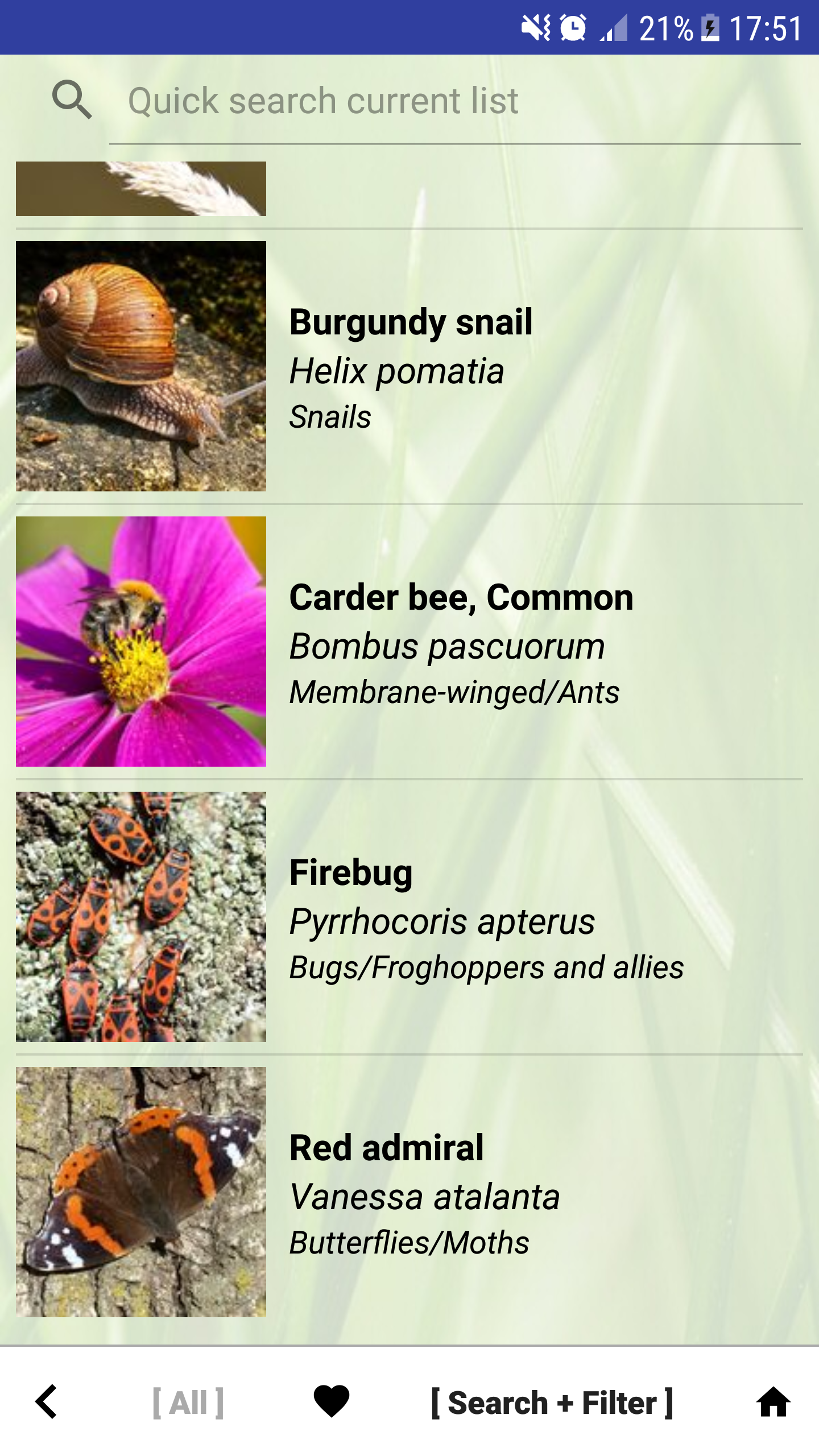Viewport: 819px width, 1456px height.
Task: Open Search + Filter options
Action: pos(552,1403)
